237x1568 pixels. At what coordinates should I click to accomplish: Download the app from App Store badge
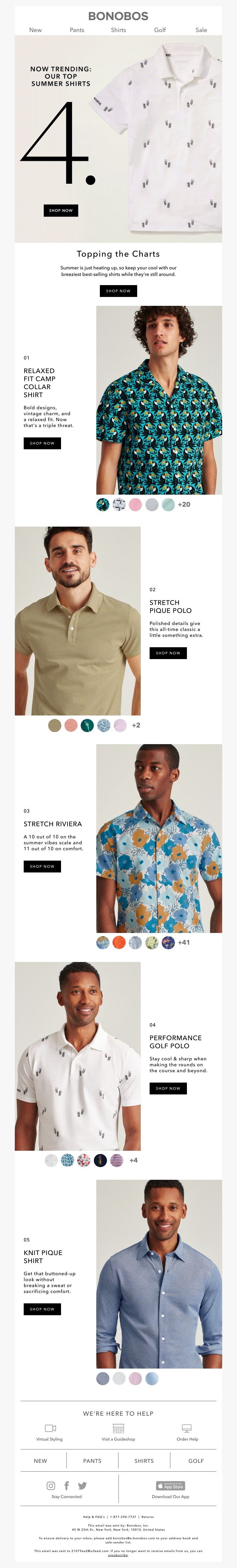coord(171,1485)
